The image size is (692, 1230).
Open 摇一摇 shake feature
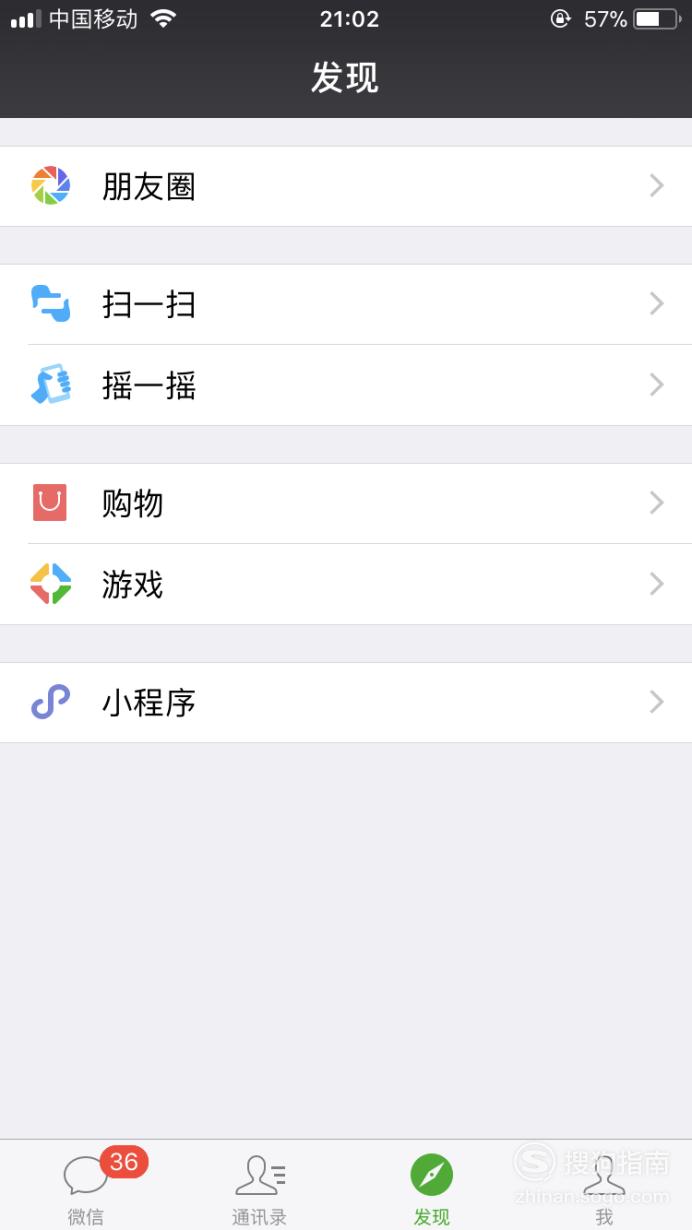[346, 385]
